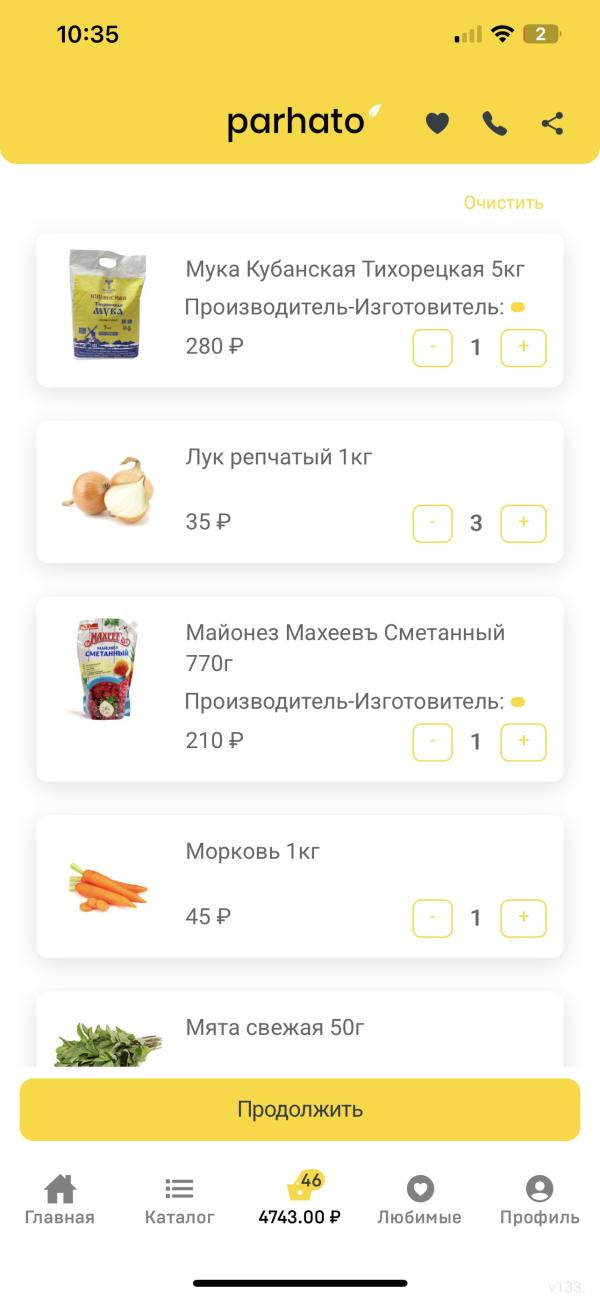This screenshot has height=1297, width=600.
Task: Switch to the Каталог tab
Action: (x=180, y=1200)
